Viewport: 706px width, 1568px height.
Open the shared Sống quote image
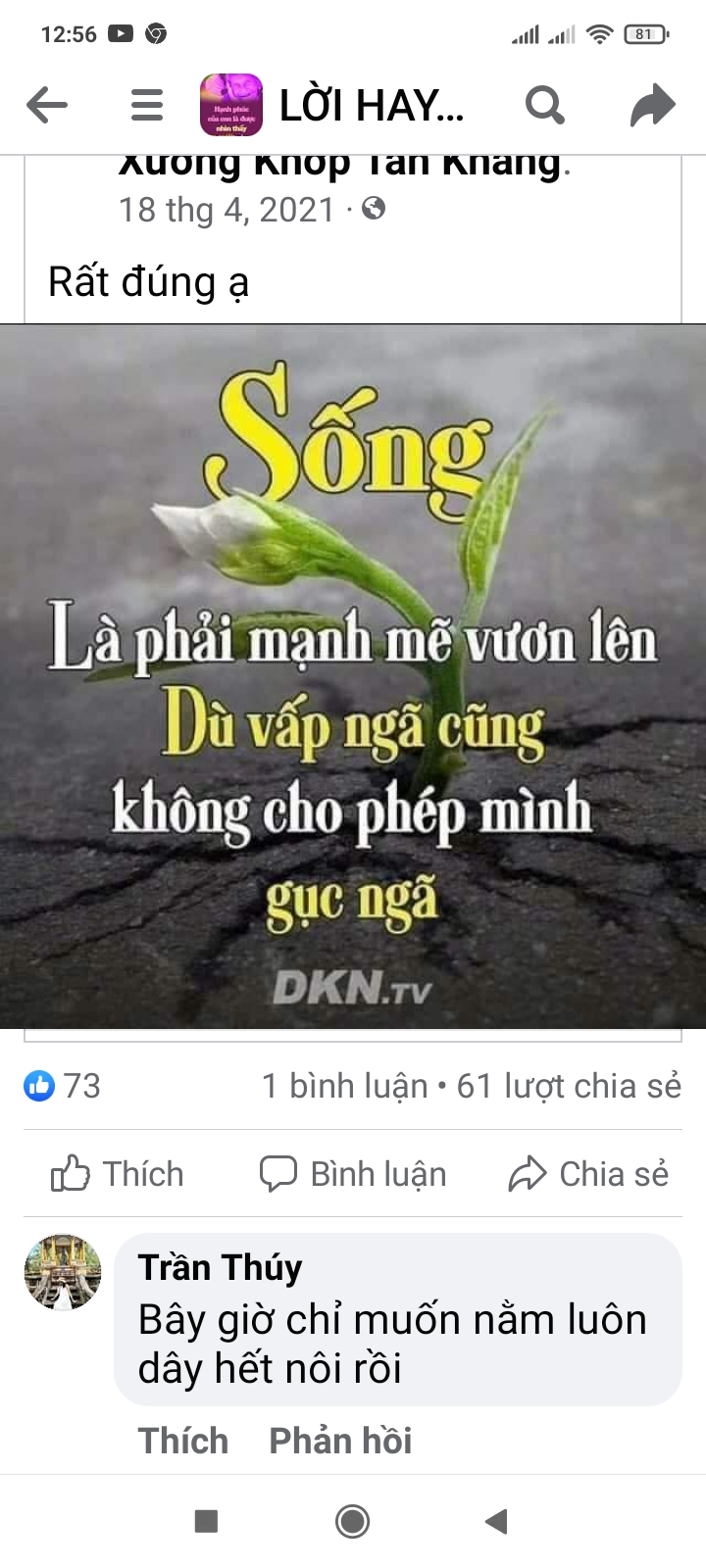[x=353, y=676]
